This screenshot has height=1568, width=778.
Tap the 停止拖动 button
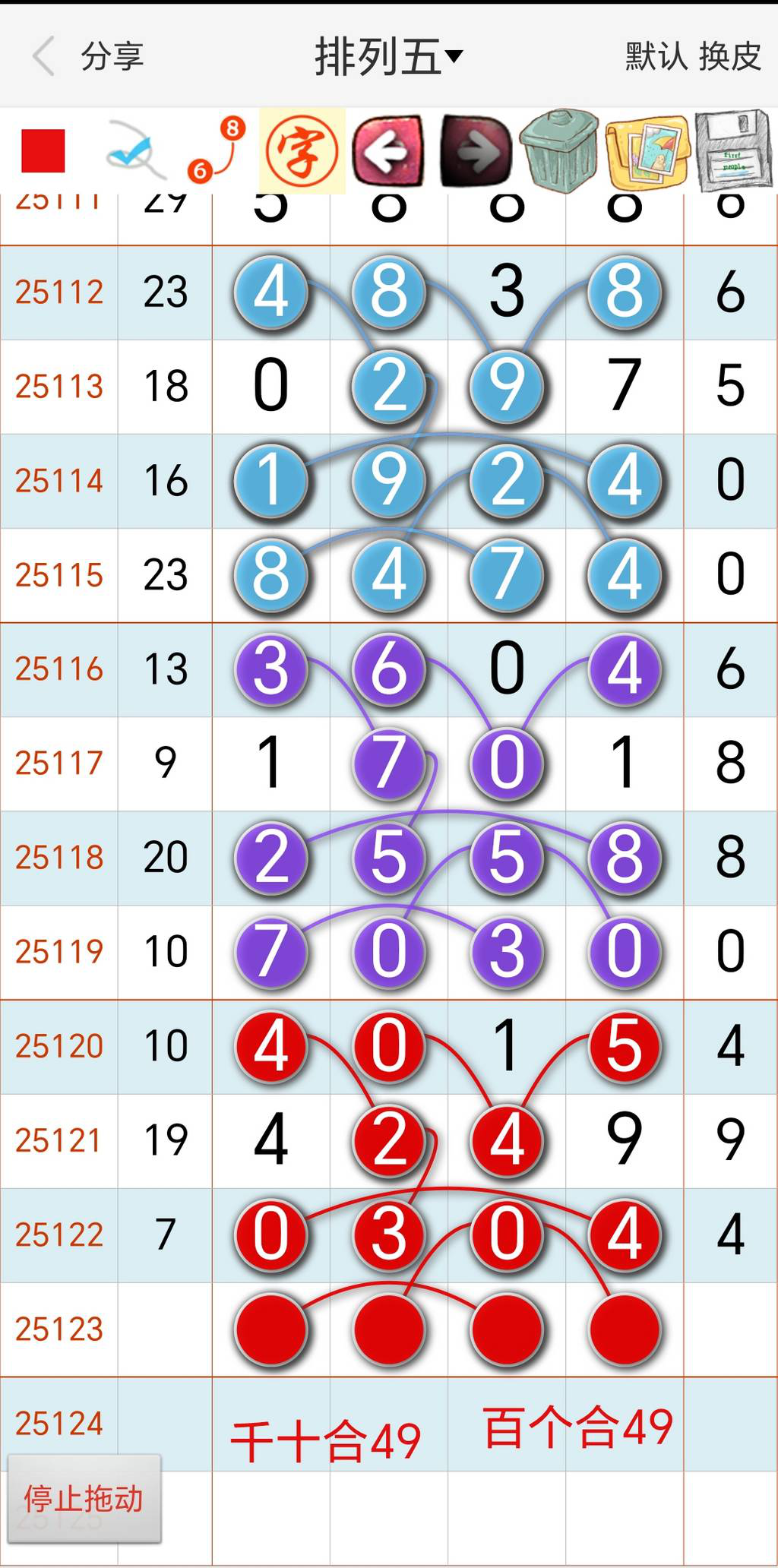pos(84,1498)
